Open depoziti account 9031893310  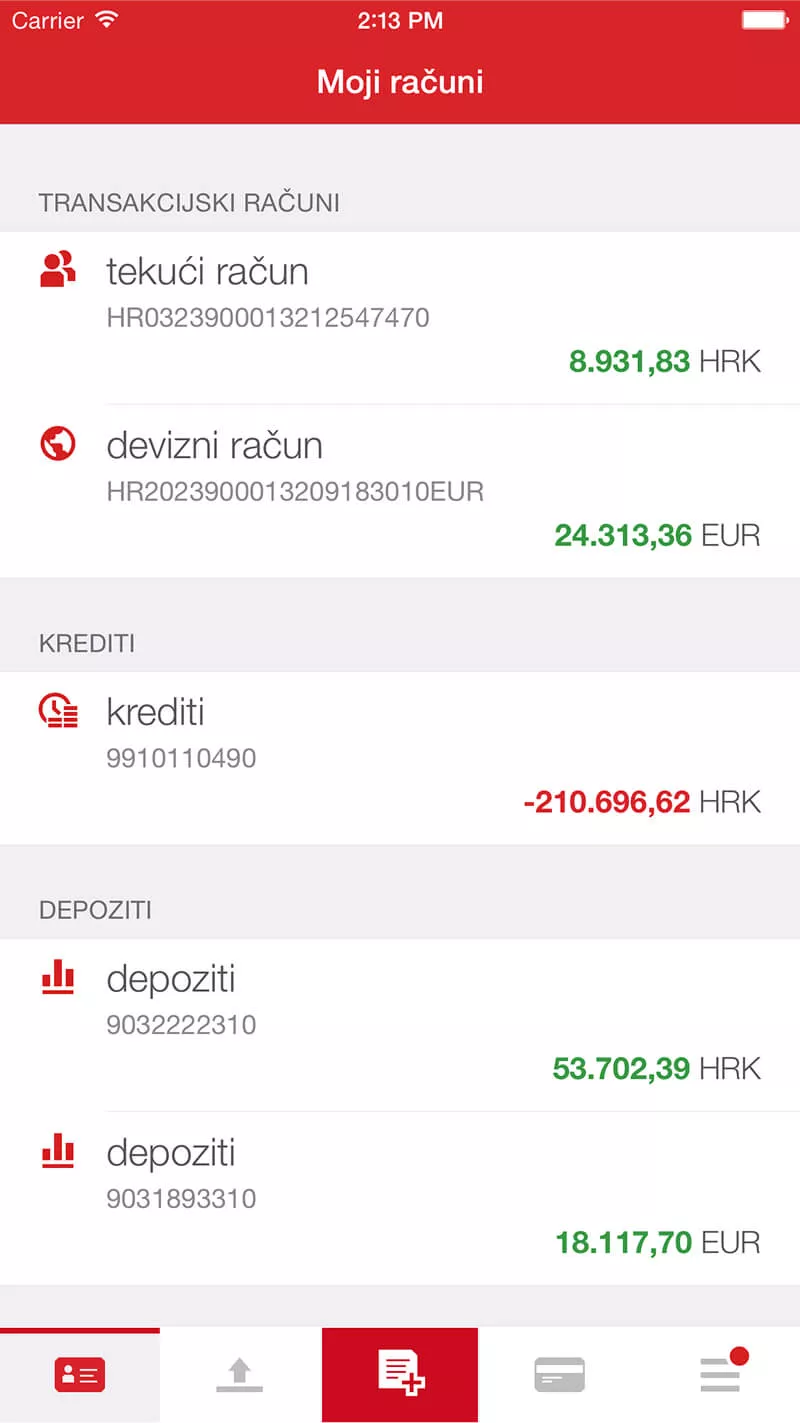click(400, 1198)
